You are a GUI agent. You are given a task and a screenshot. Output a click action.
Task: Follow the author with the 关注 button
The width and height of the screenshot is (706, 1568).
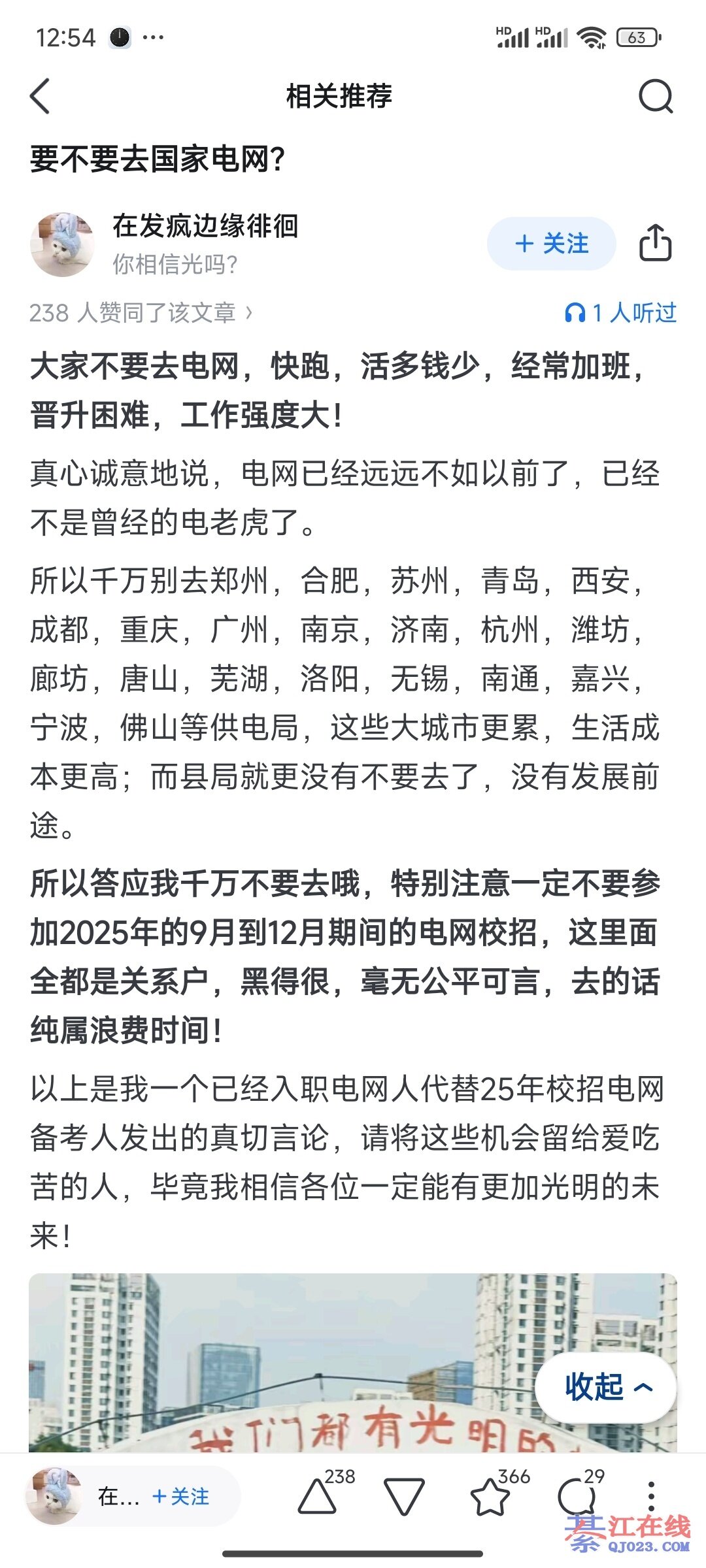[x=551, y=244]
